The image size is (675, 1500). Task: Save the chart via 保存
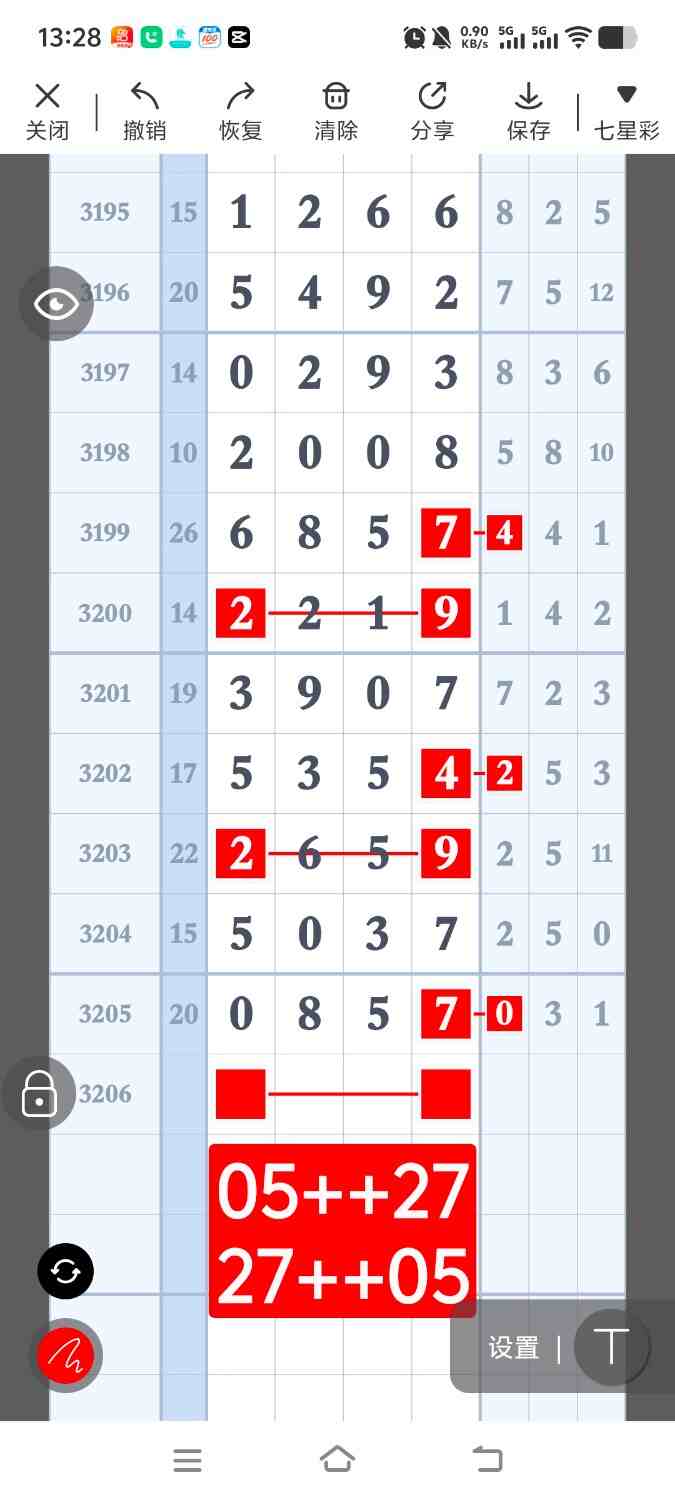528,110
